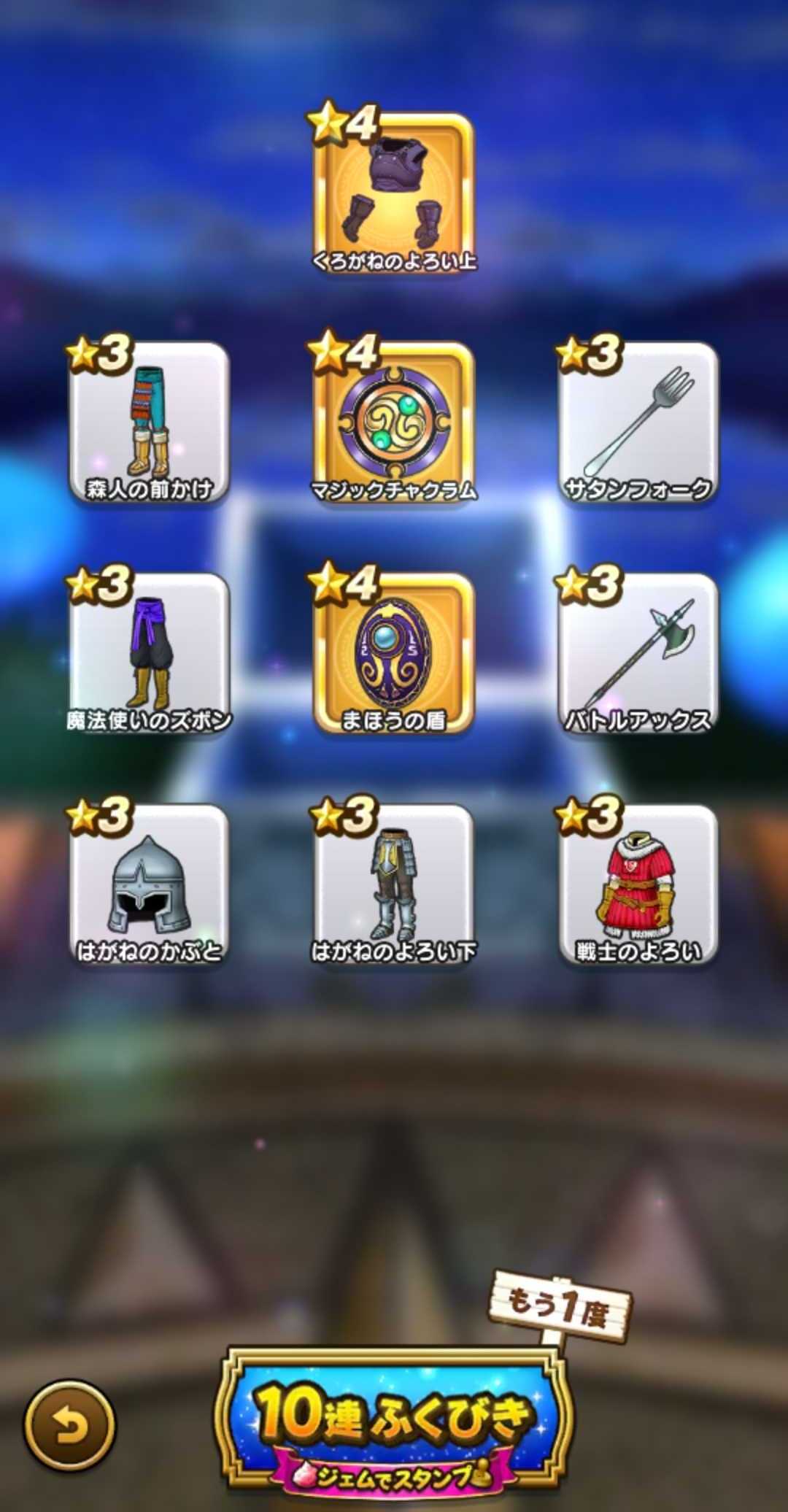Select the はがねのかぶと item

point(150,884)
